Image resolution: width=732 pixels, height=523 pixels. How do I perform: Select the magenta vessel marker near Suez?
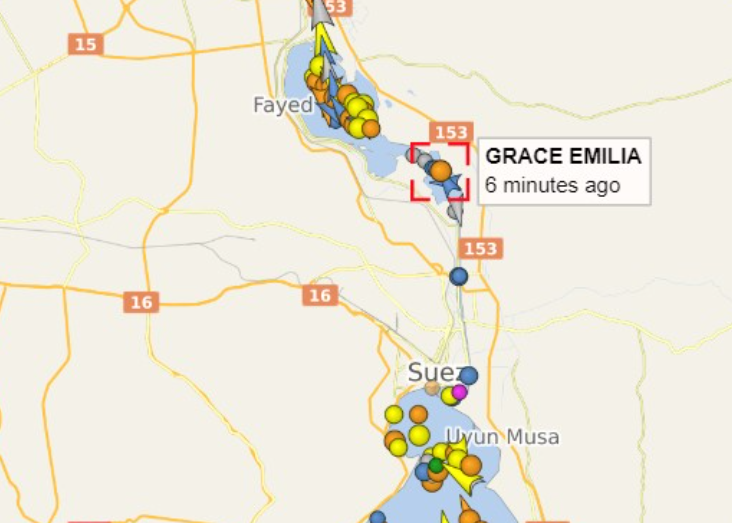tap(459, 392)
